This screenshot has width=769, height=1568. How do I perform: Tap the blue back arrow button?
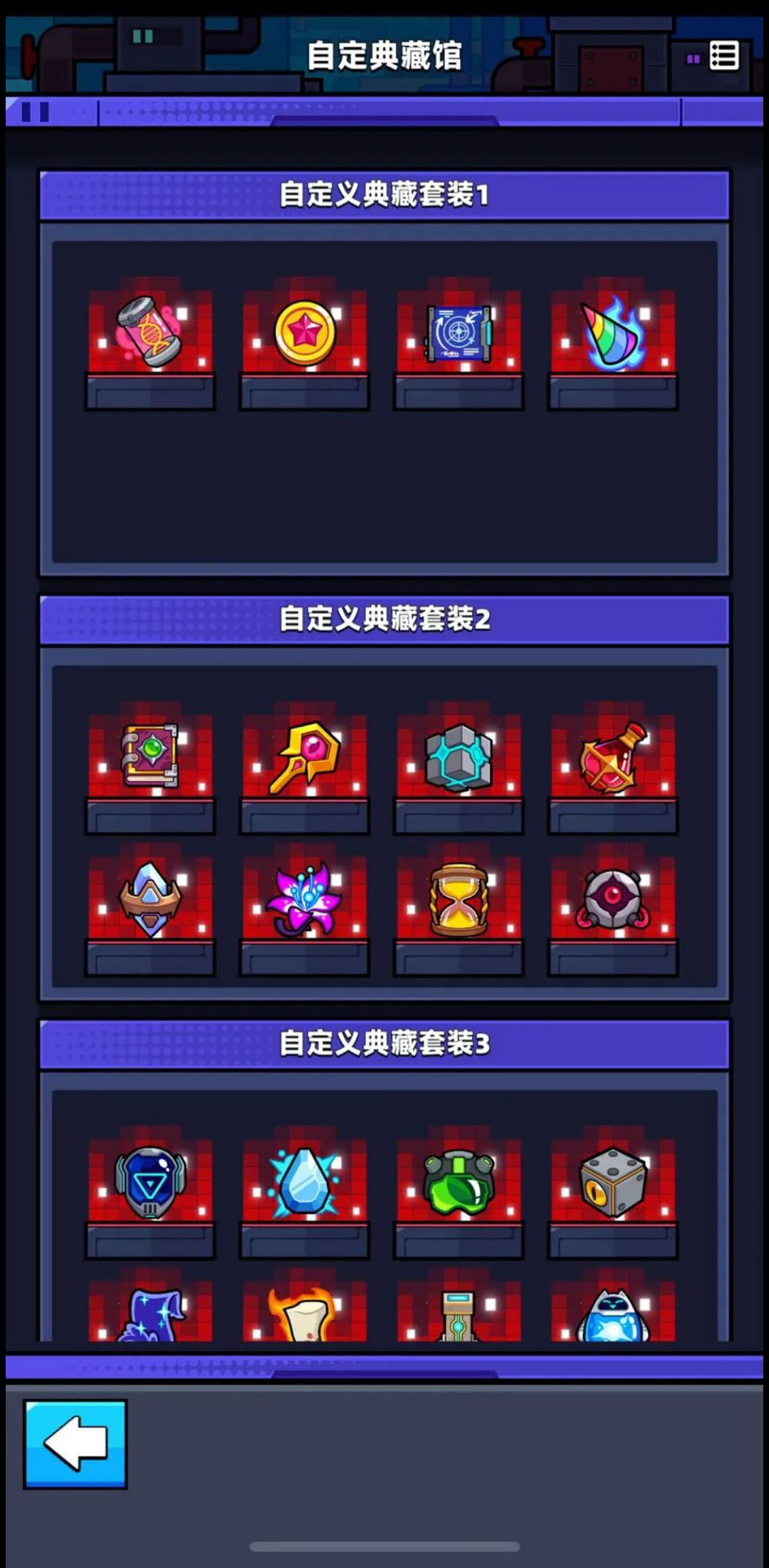point(75,1444)
